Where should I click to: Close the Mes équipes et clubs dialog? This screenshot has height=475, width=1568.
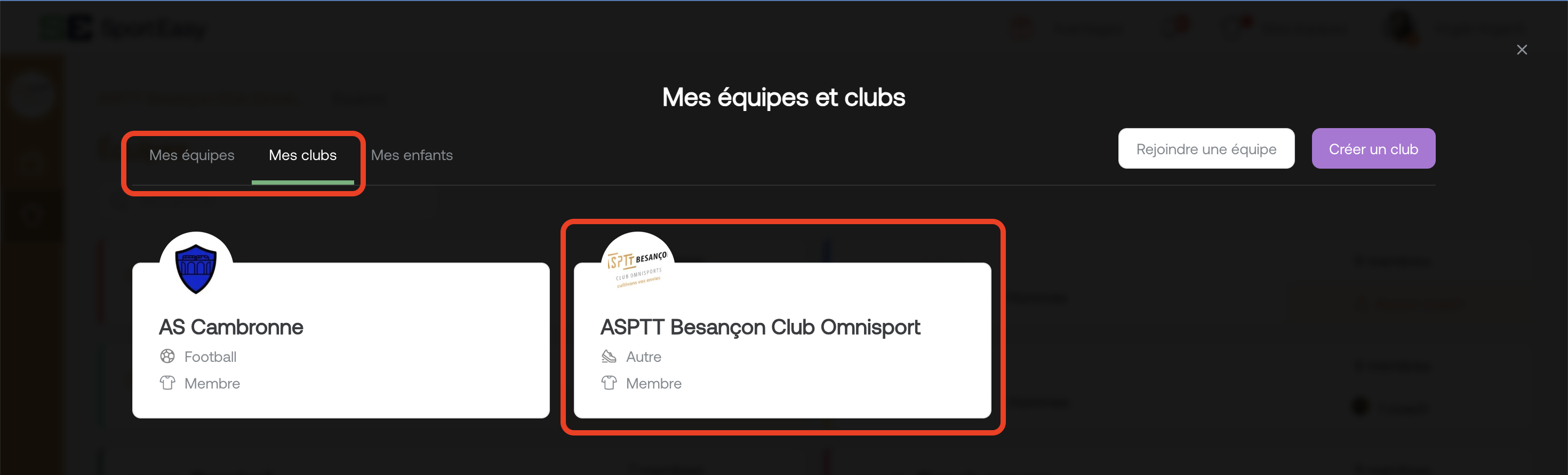(1521, 50)
